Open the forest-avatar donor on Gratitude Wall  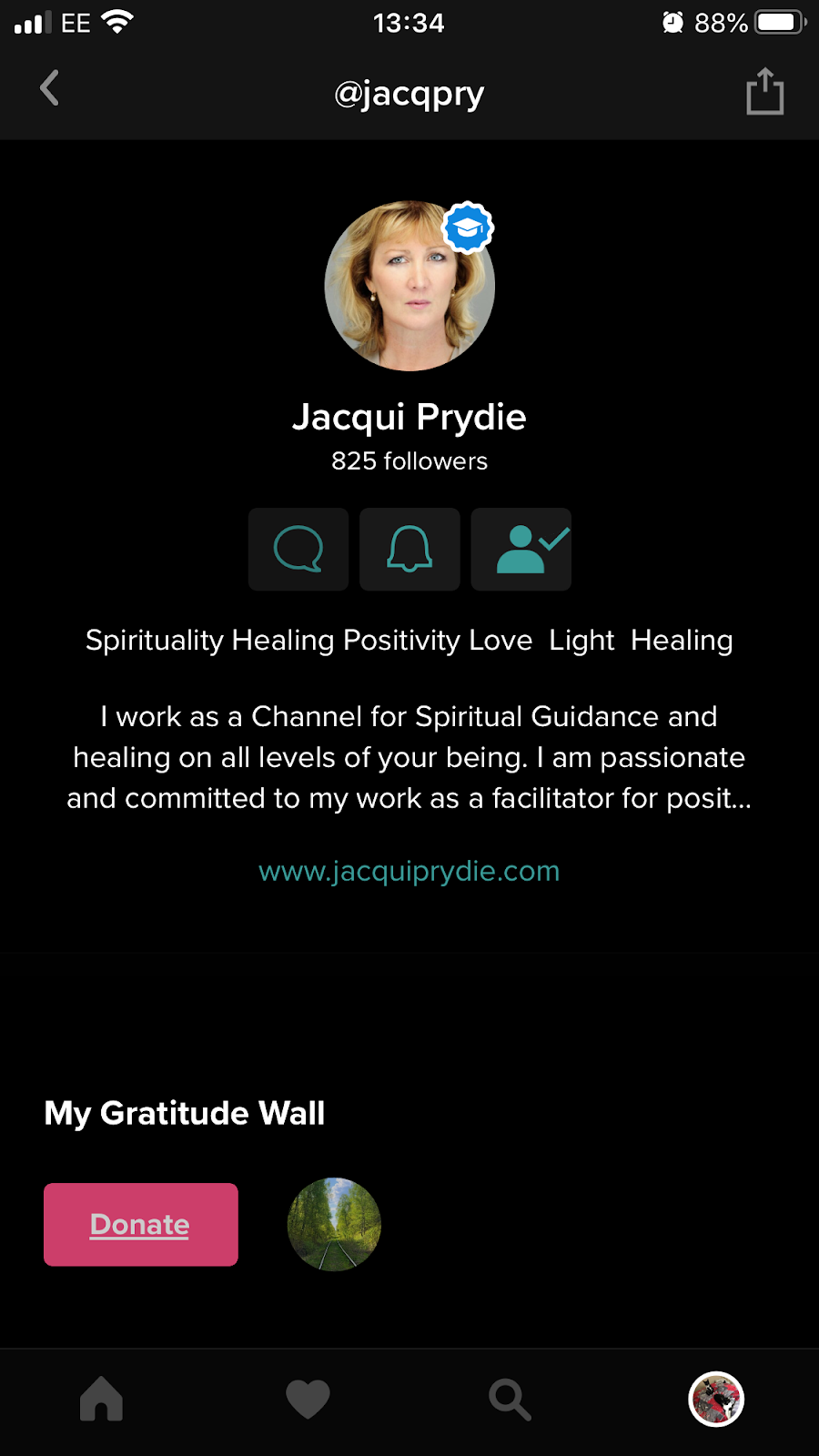pyautogui.click(x=334, y=1225)
